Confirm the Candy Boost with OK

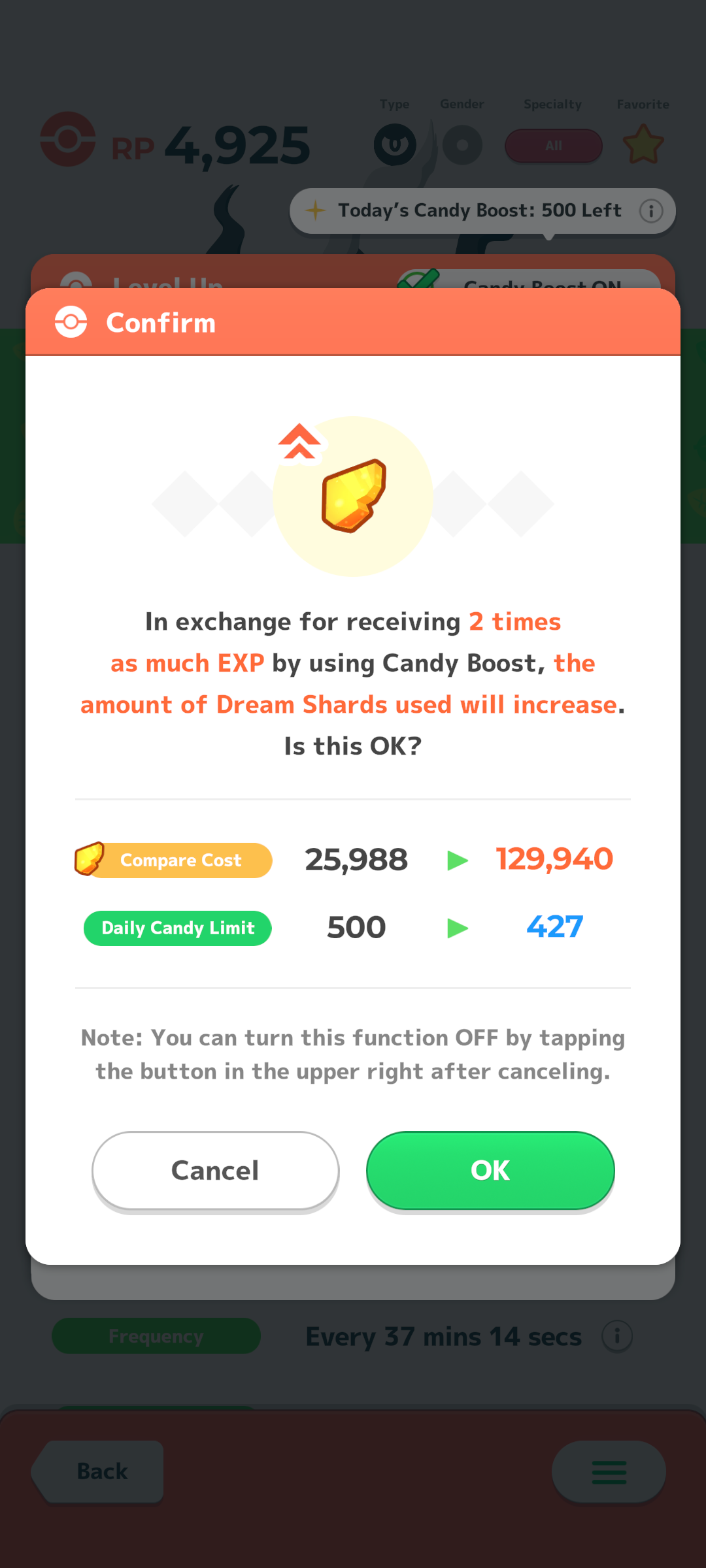point(490,1171)
